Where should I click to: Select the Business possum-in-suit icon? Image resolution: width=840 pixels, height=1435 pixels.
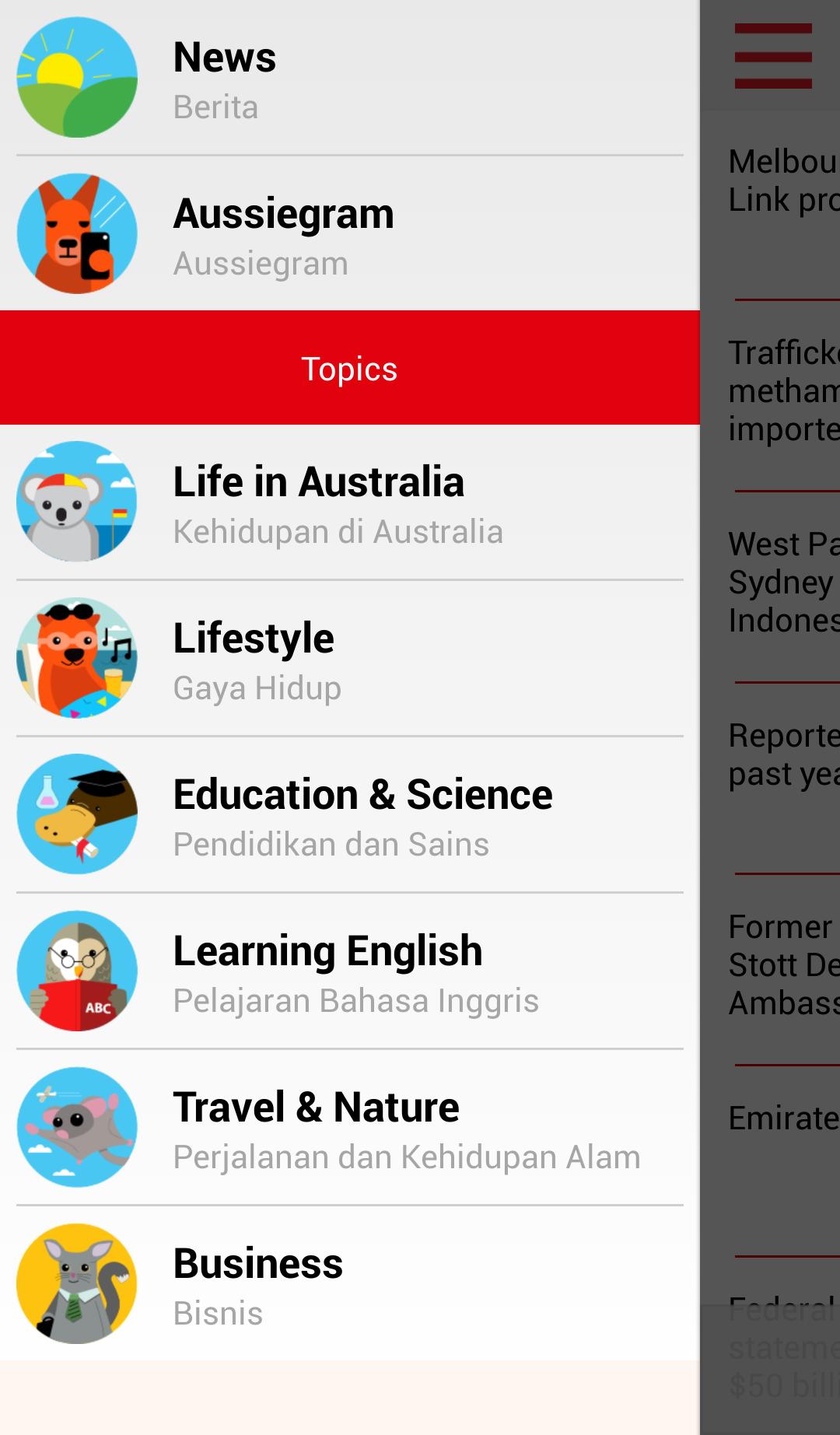(76, 1283)
